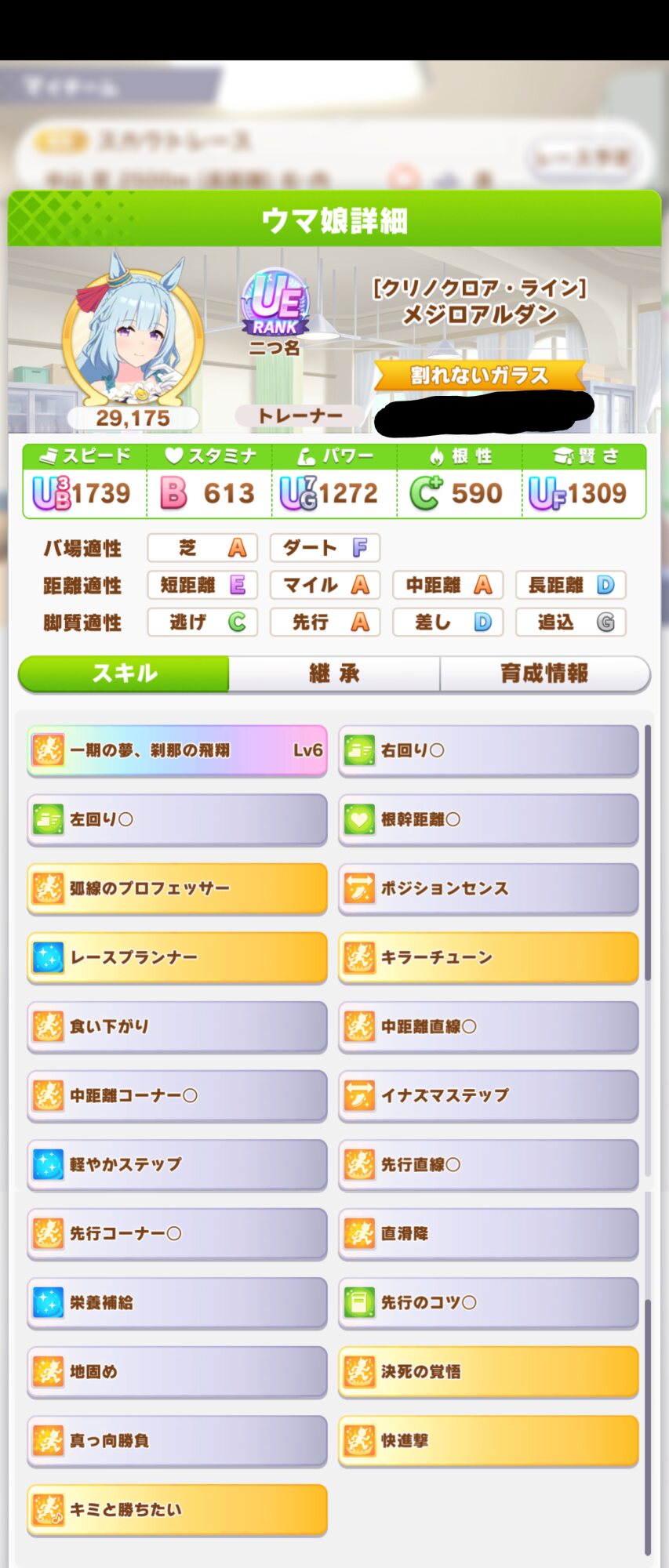669x1568 pixels.
Task: Select the 快進撃 skill
Action: [x=488, y=1440]
